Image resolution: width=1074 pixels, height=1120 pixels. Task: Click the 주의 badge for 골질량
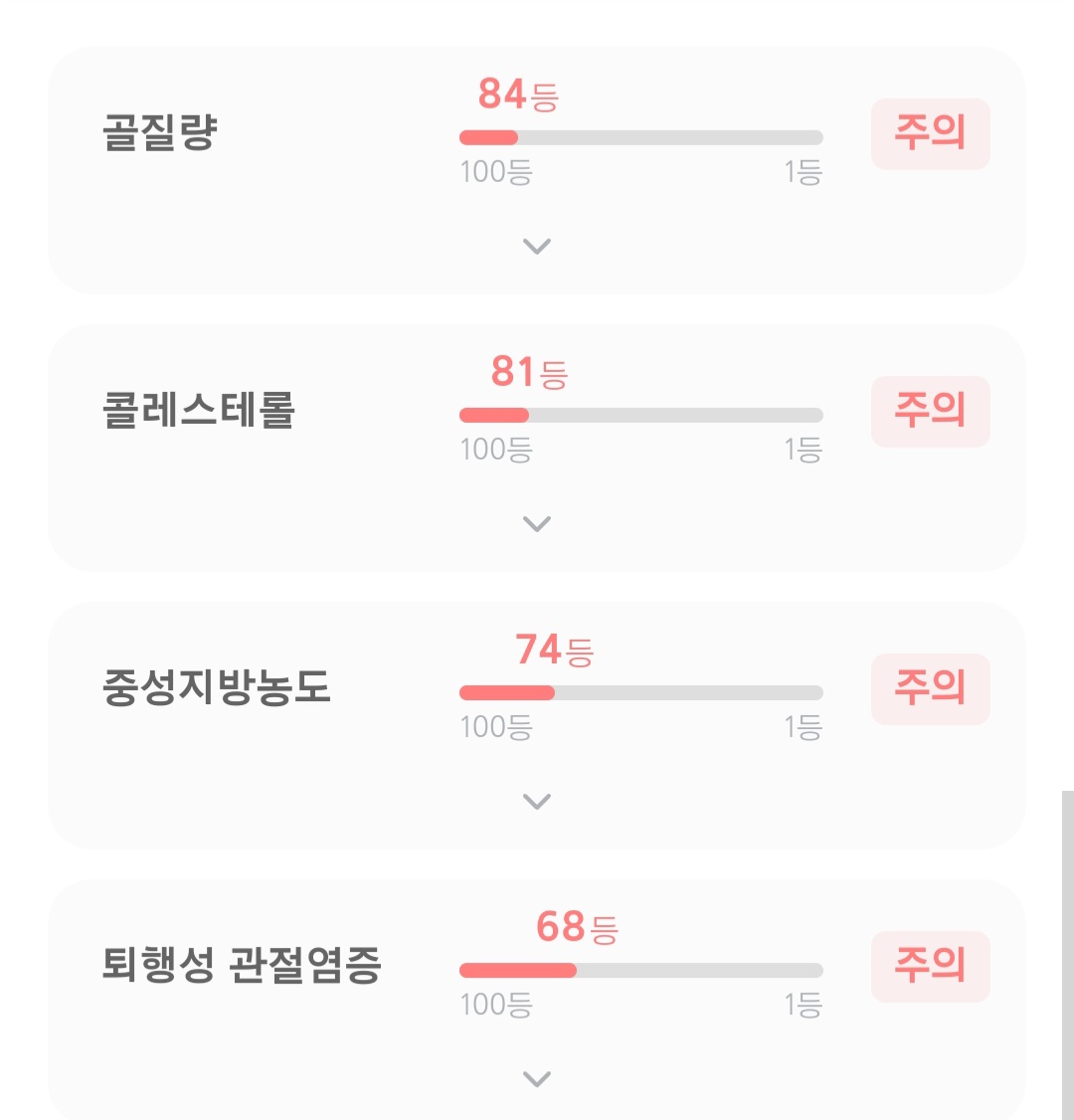[930, 134]
